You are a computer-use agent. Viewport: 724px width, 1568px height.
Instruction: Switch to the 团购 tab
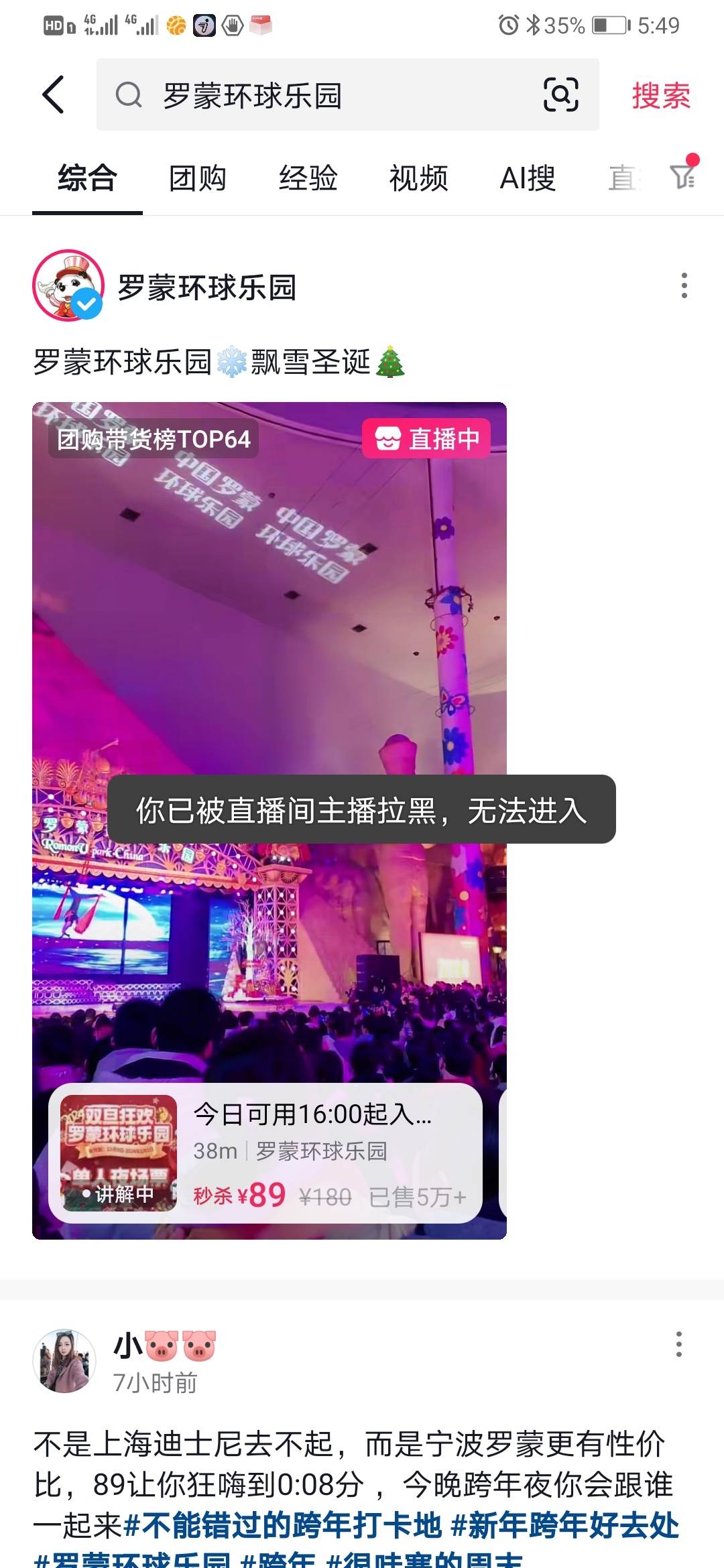point(197,178)
